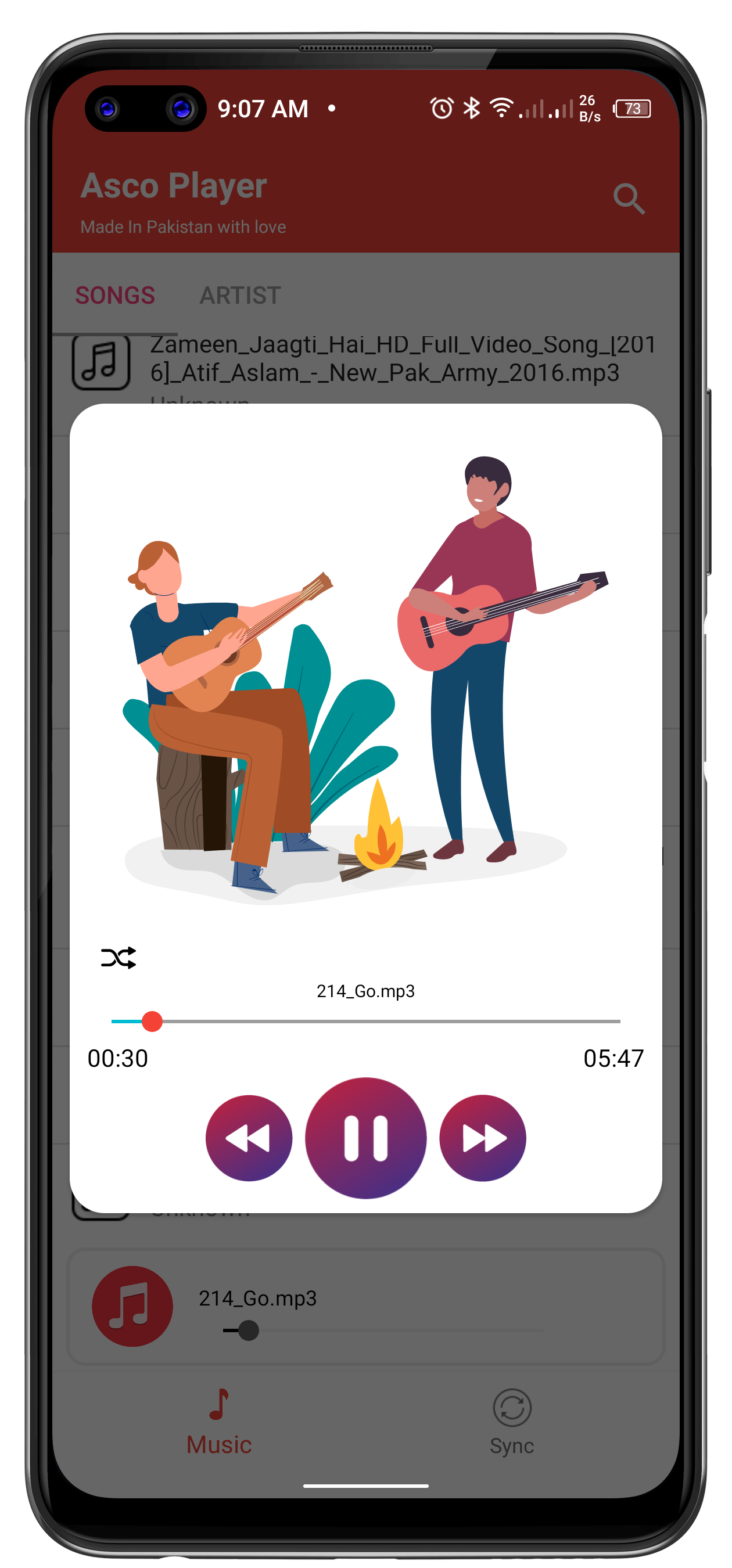Open the 214_Go.mp3 mini player card
Image resolution: width=732 pixels, height=1568 pixels.
coord(365,1306)
